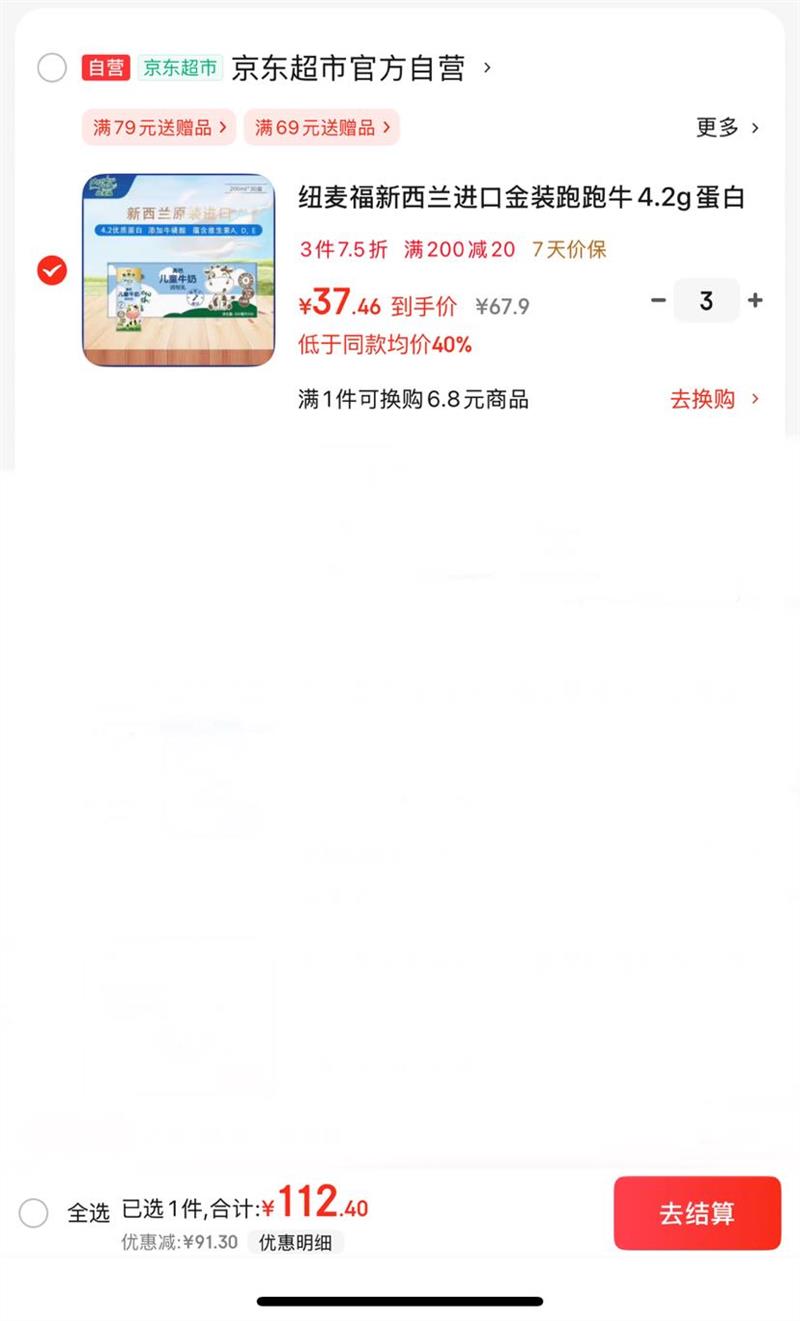Proceed to checkout with 去结算

[697, 1213]
